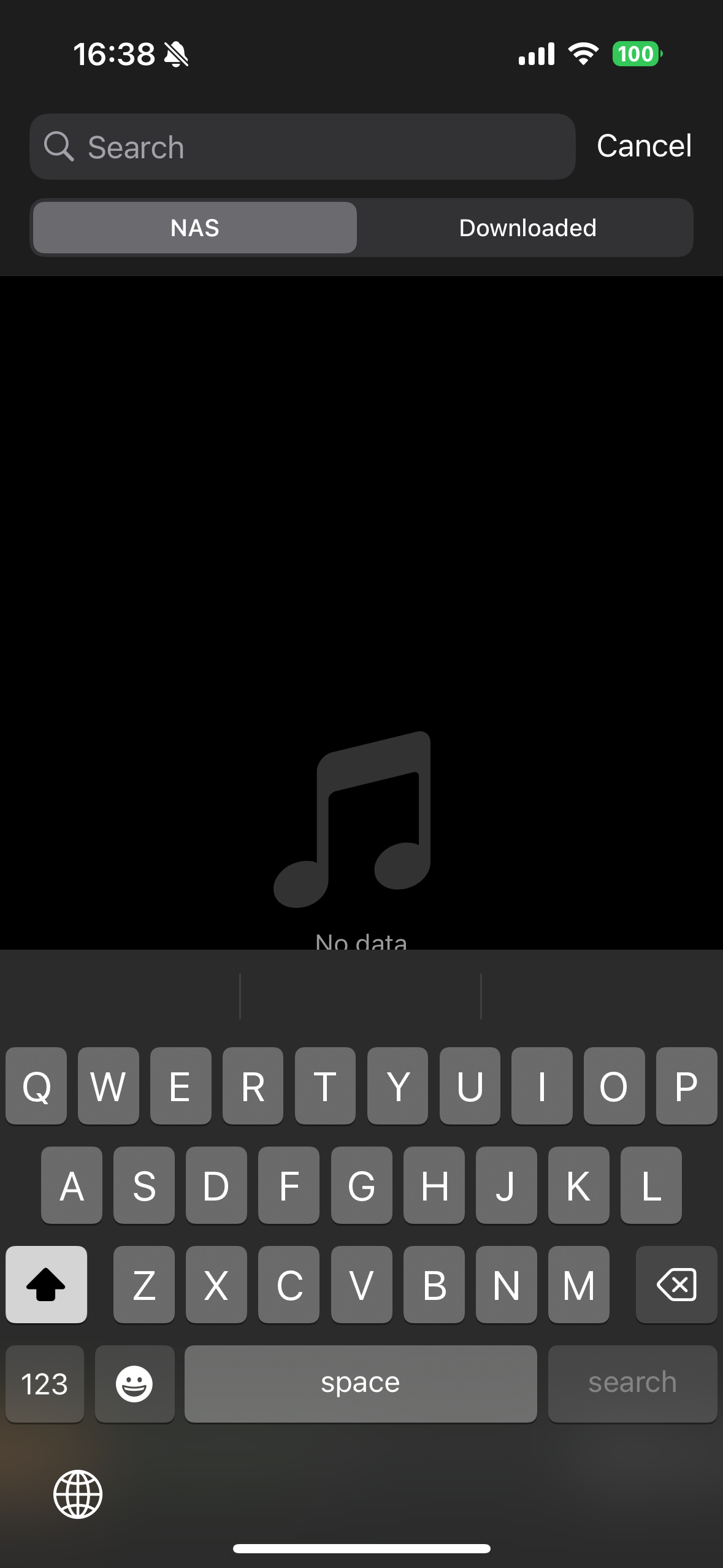Change keyboard language with the globe icon

(78, 1494)
